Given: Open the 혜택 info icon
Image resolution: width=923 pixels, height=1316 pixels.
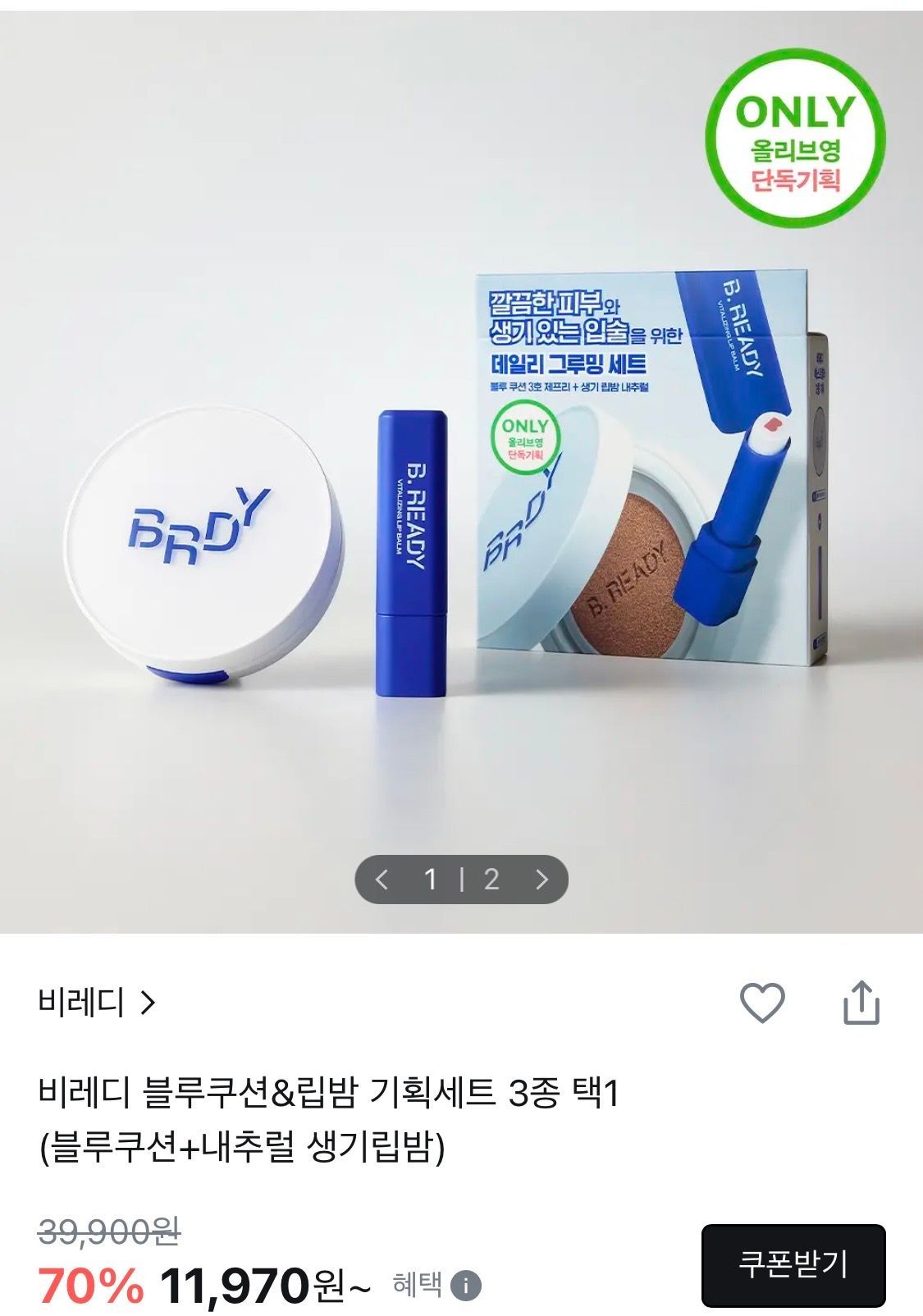Looking at the screenshot, I should coord(467,1284).
